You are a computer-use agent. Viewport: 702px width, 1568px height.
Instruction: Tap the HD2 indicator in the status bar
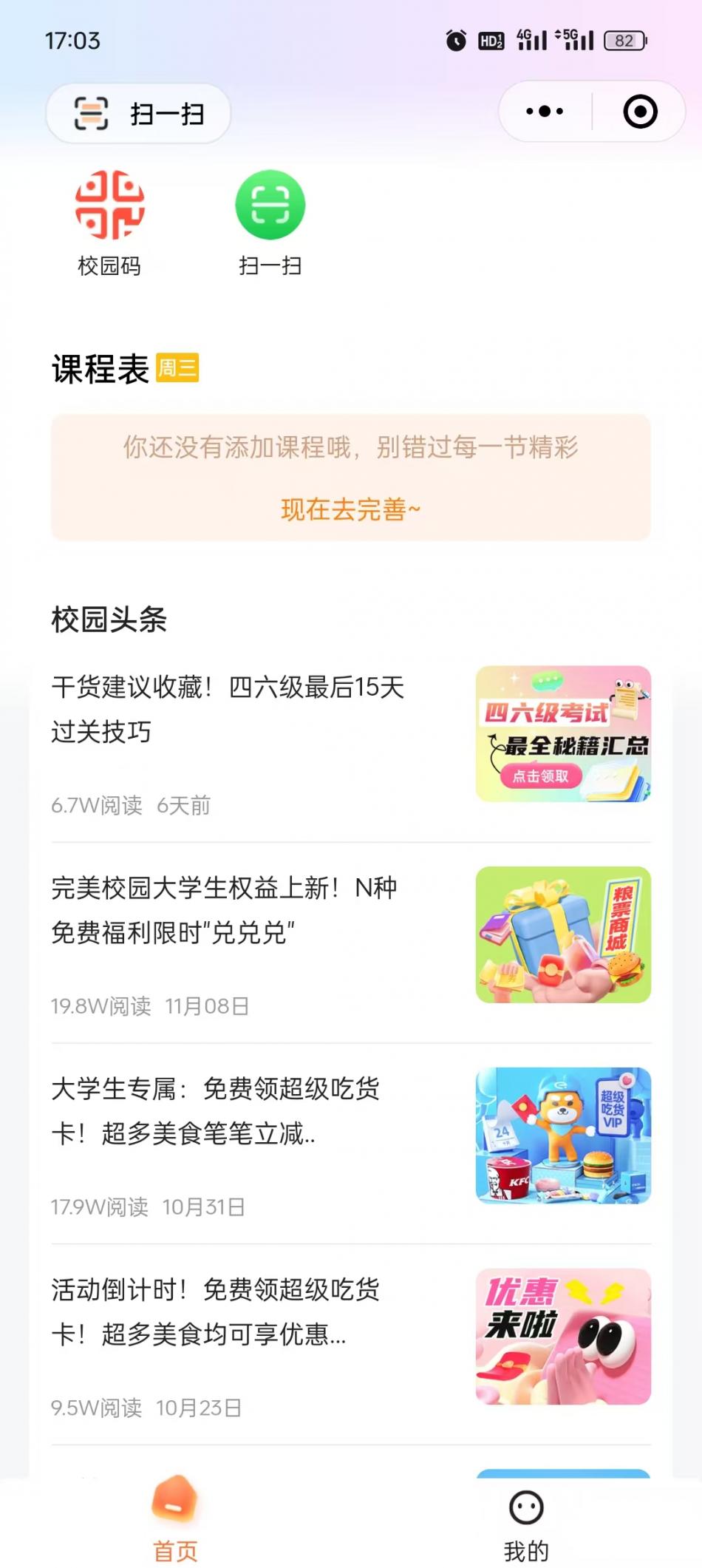pos(491,41)
